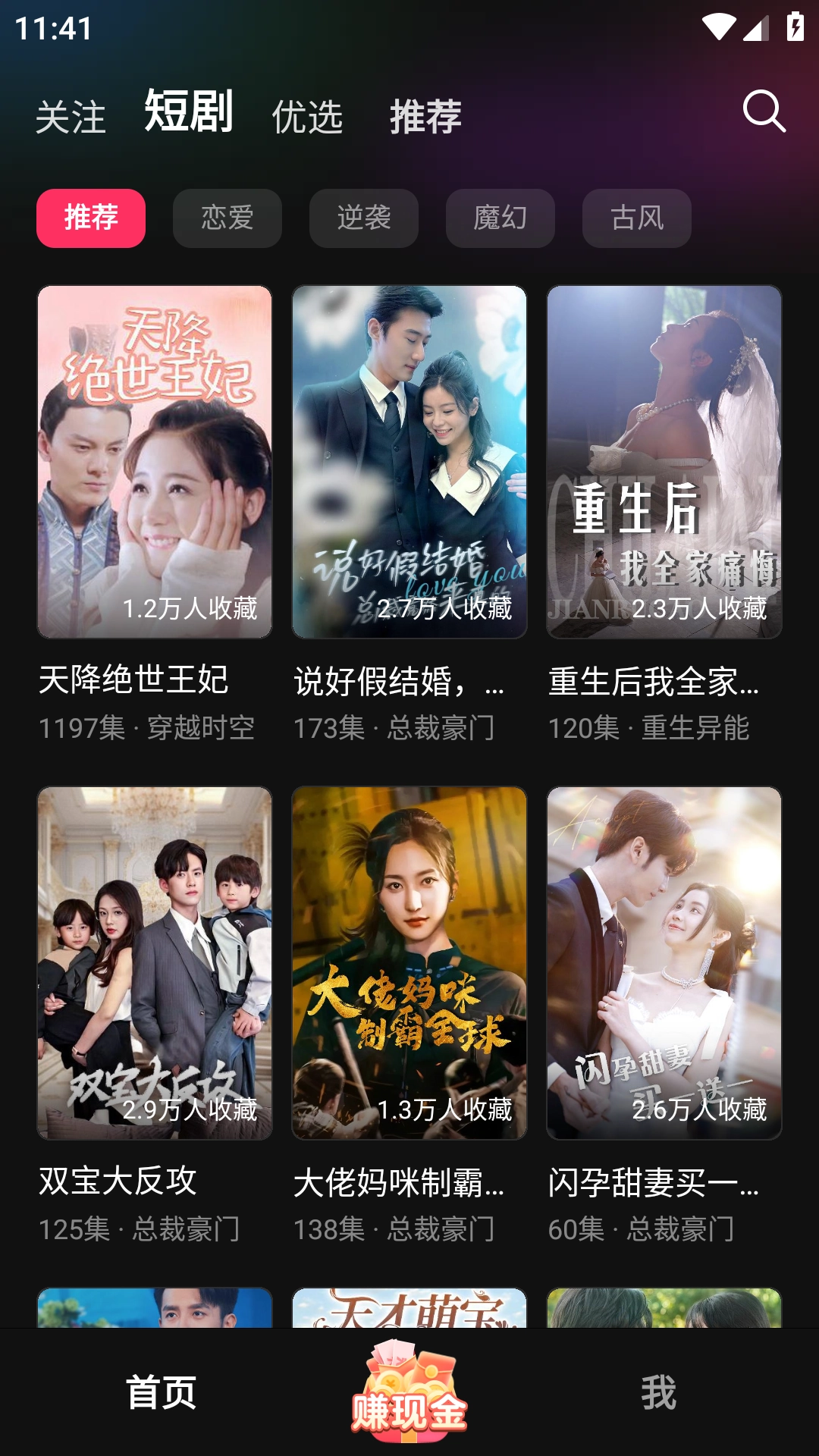Switch to the 推荐 tab
Screen dimensions: 819x1456
pyautogui.click(x=426, y=118)
